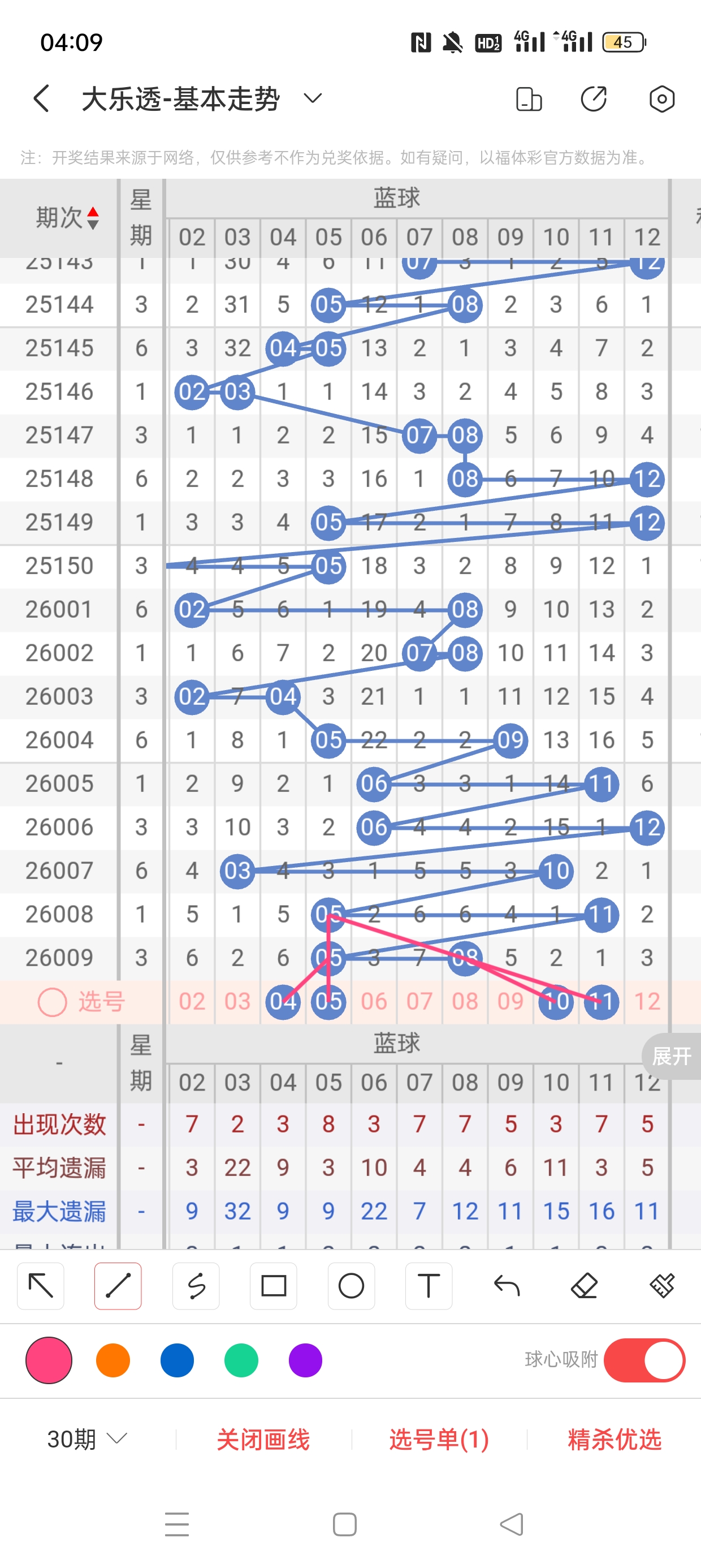Sort the table by 期次
Image resolution: width=701 pixels, height=1568 pixels.
tap(67, 217)
